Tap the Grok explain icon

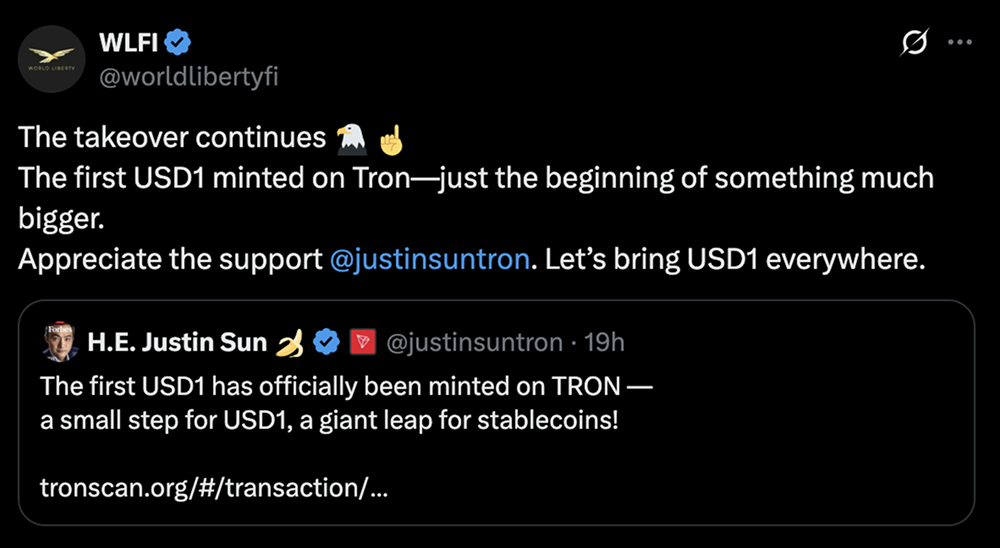913,43
